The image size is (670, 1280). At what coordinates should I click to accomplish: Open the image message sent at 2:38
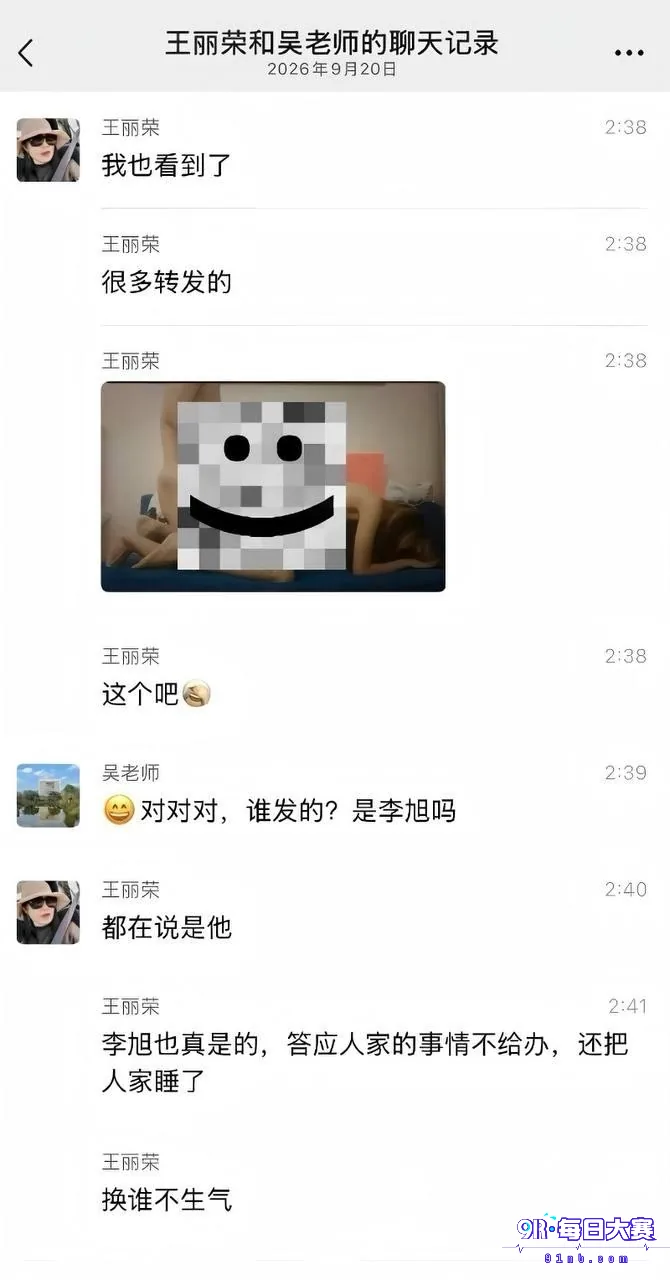pos(273,486)
